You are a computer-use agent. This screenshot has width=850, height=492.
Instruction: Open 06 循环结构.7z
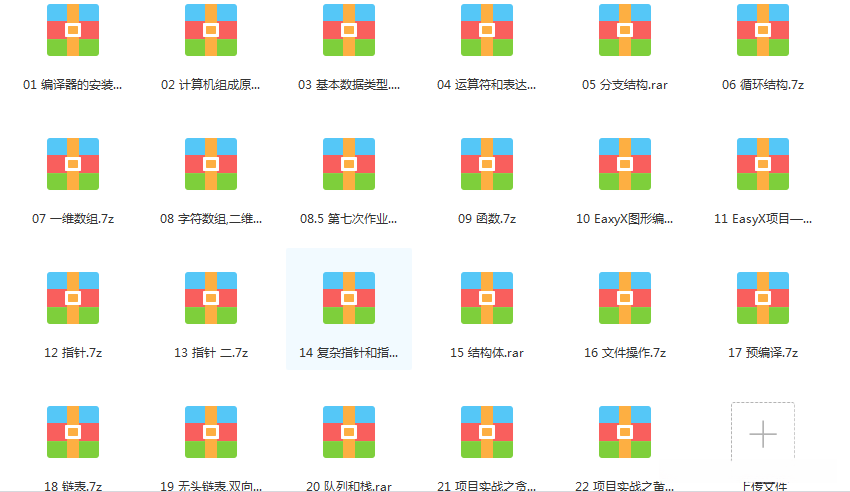point(763,30)
